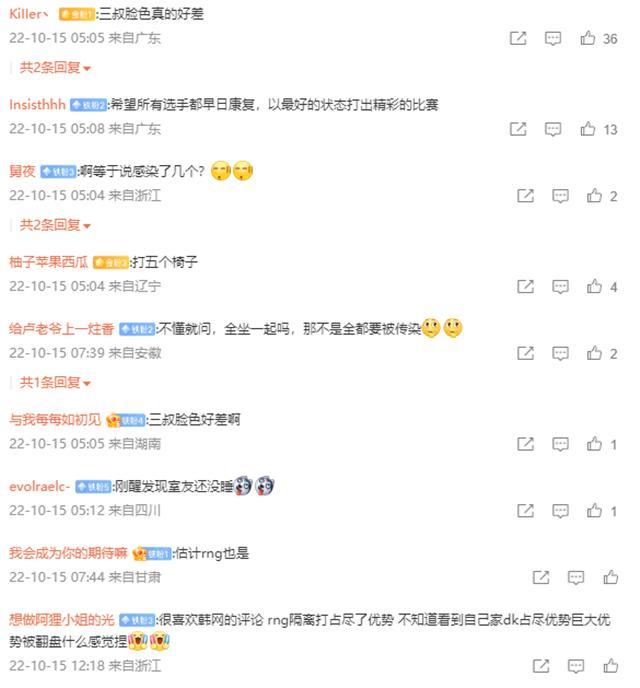This screenshot has width=640, height=688.
Task: Reply to 与我每每如初见's comment
Action: (560, 444)
